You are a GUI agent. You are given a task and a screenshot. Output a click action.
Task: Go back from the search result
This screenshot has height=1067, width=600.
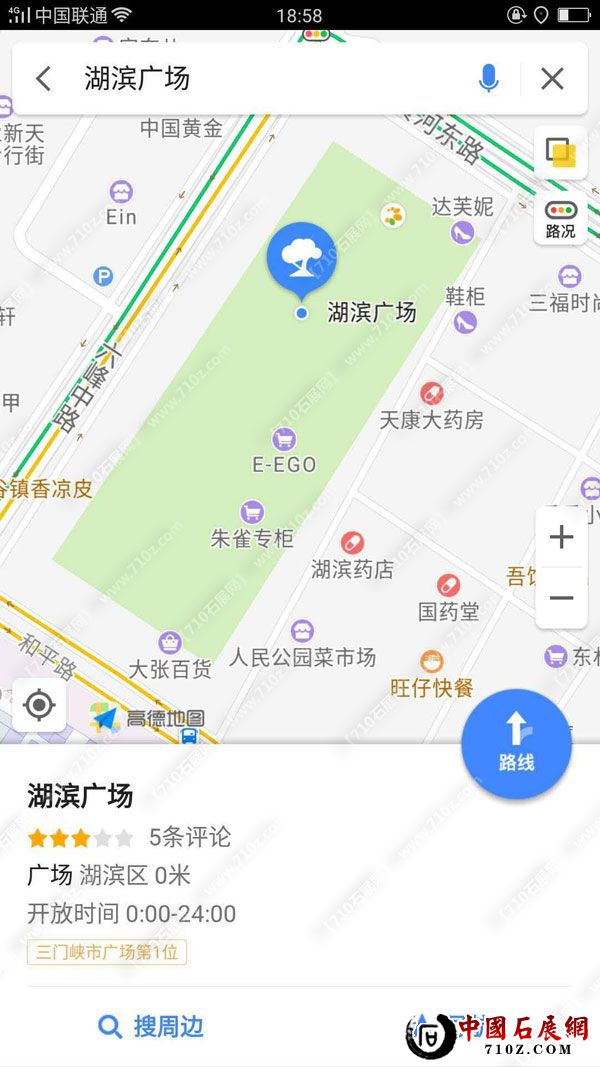[x=43, y=79]
